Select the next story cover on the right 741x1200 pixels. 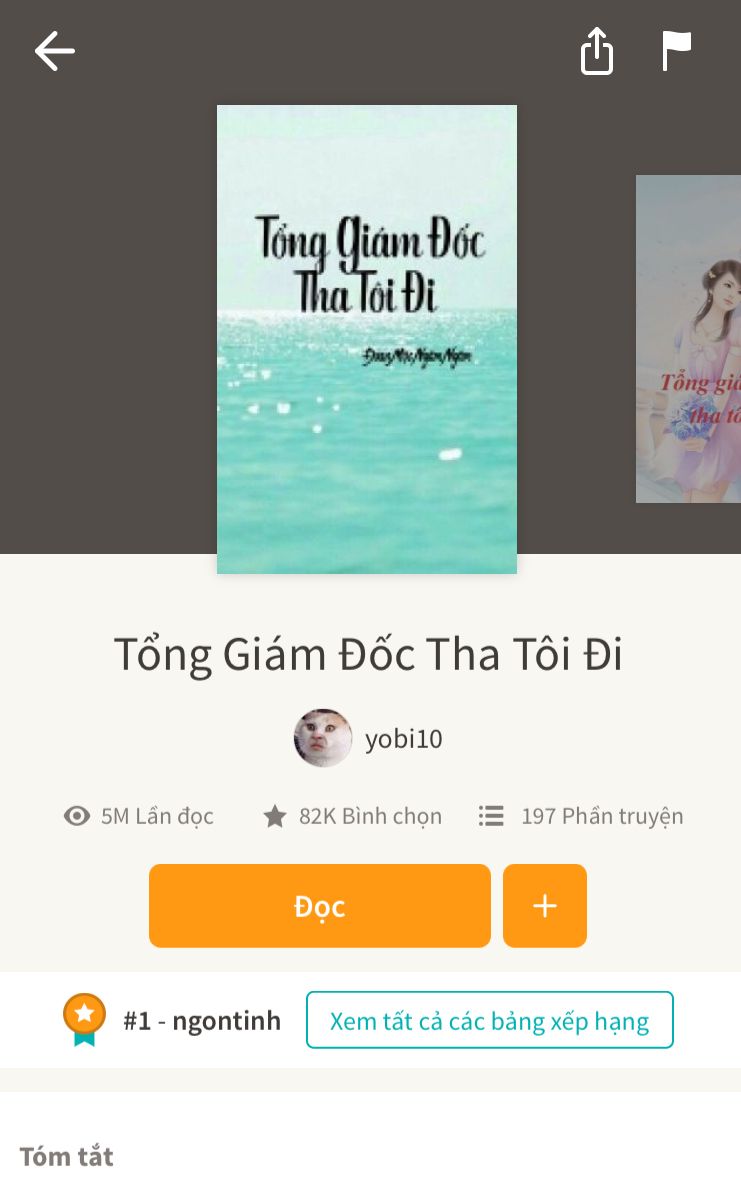click(x=690, y=339)
